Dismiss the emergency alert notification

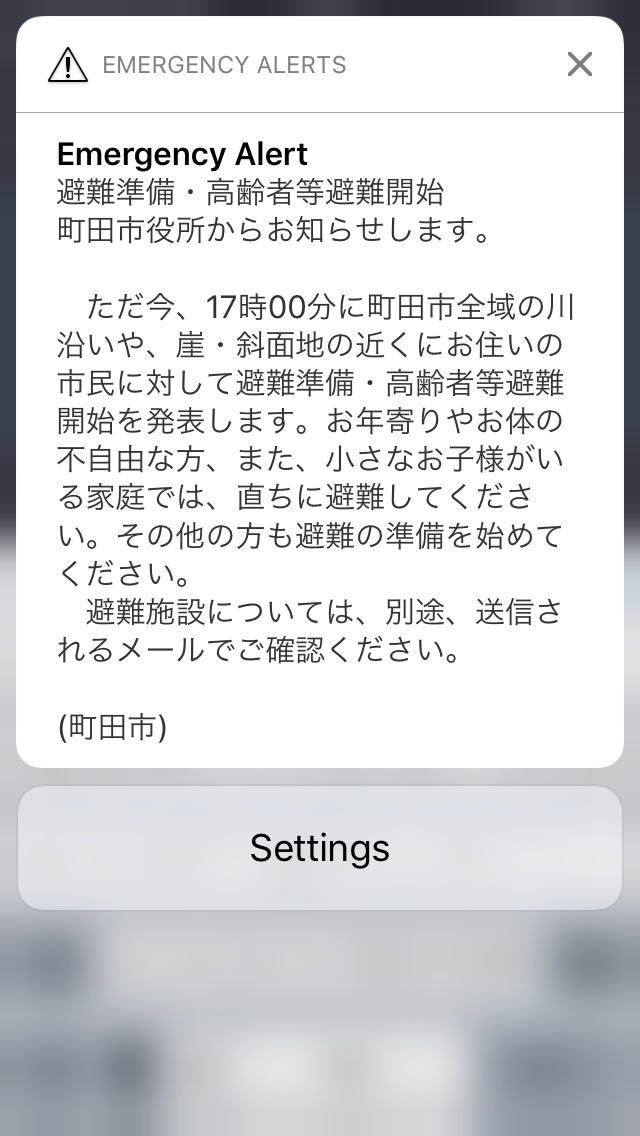coord(580,64)
